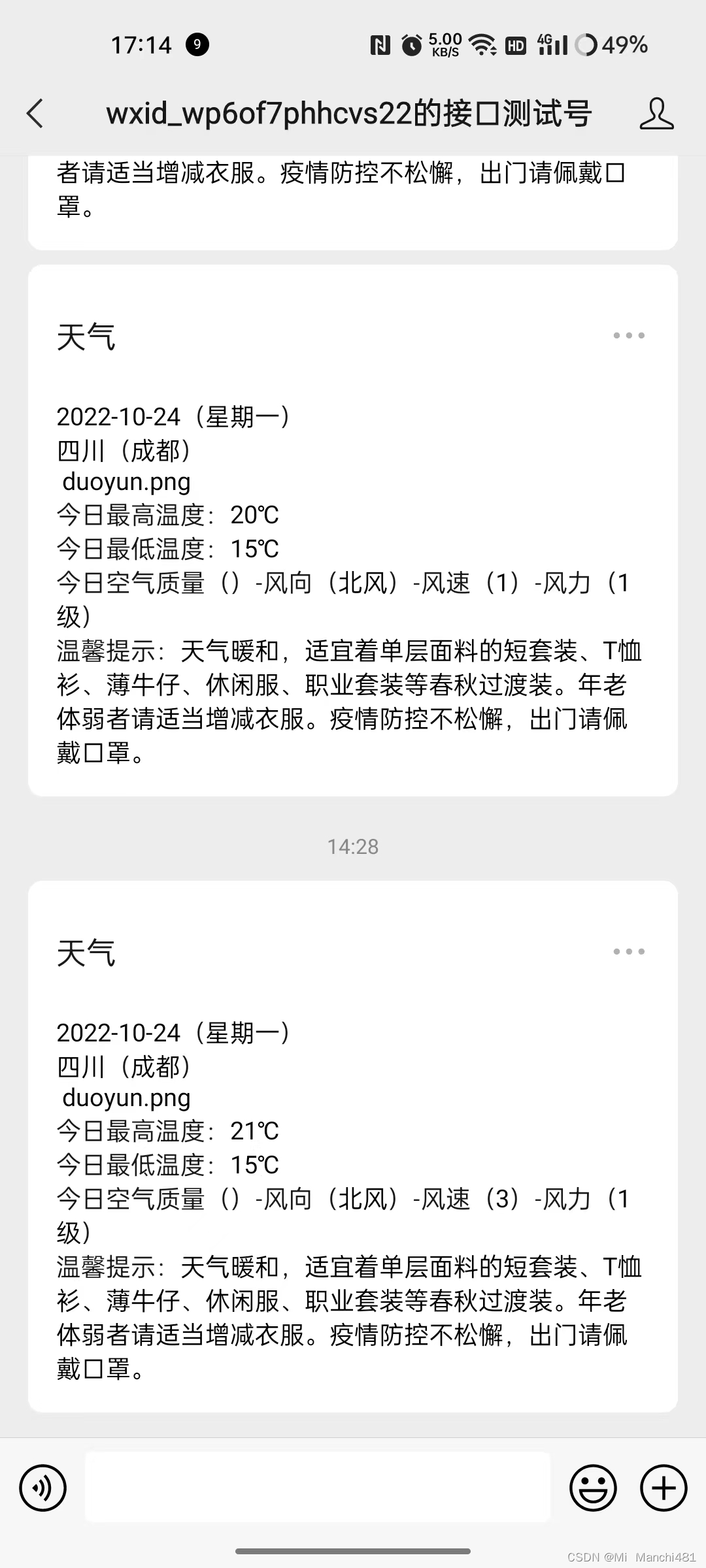
Task: Open the emoji picker
Action: click(x=593, y=1488)
